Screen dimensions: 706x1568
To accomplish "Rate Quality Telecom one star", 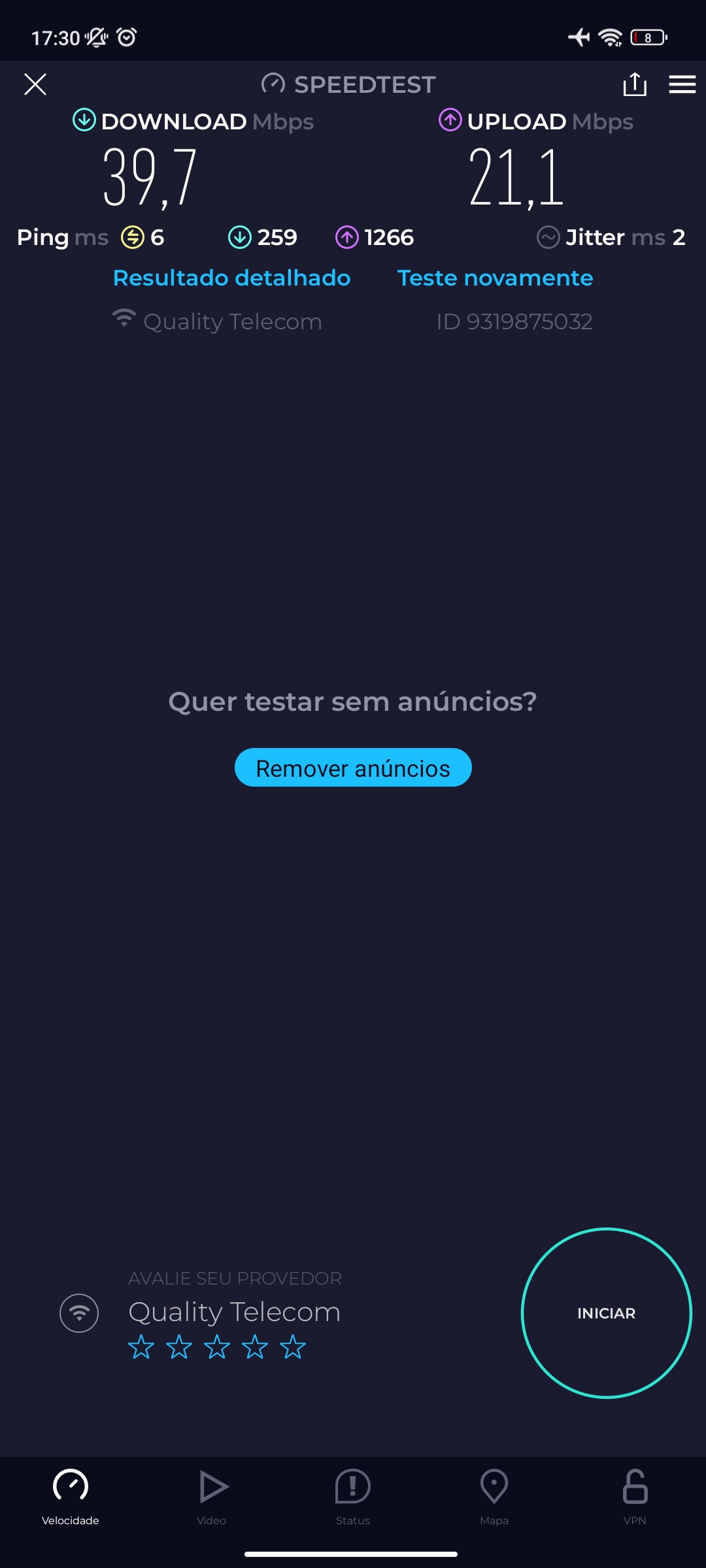I will [141, 1347].
